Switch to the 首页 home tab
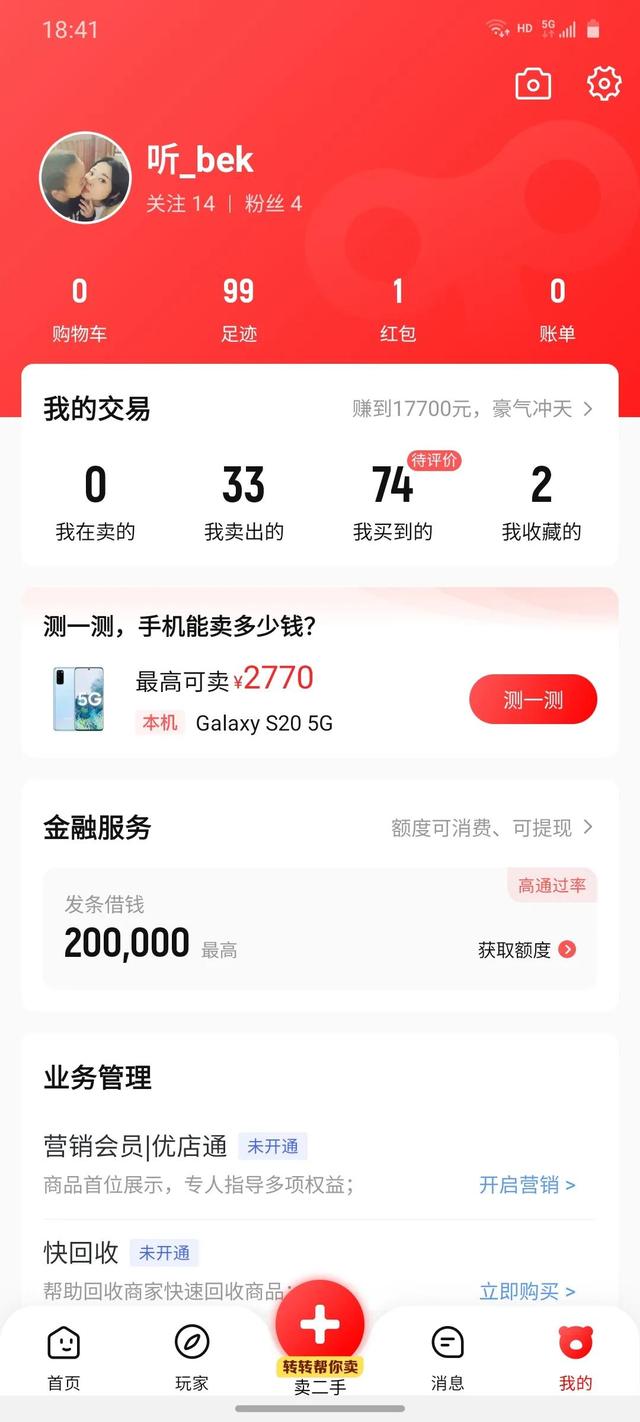Image resolution: width=640 pixels, height=1422 pixels. point(63,1358)
